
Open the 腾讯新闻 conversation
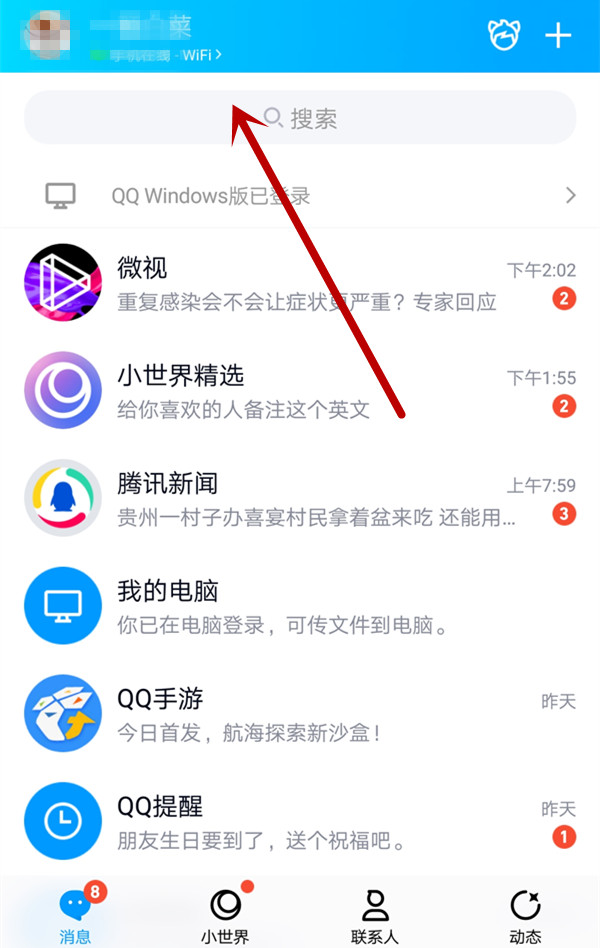click(300, 499)
